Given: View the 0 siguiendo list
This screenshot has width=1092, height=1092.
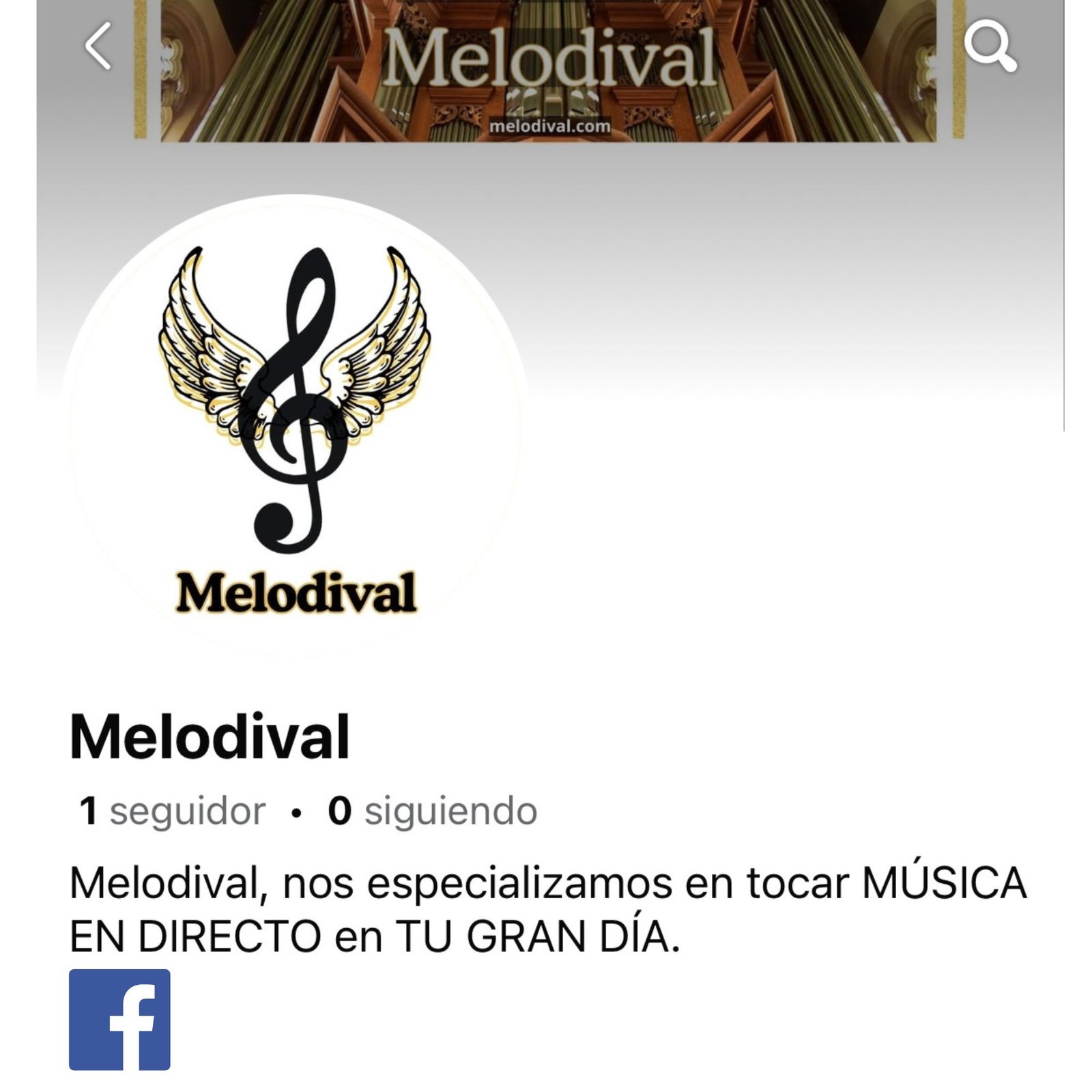Looking at the screenshot, I should click(x=433, y=811).
